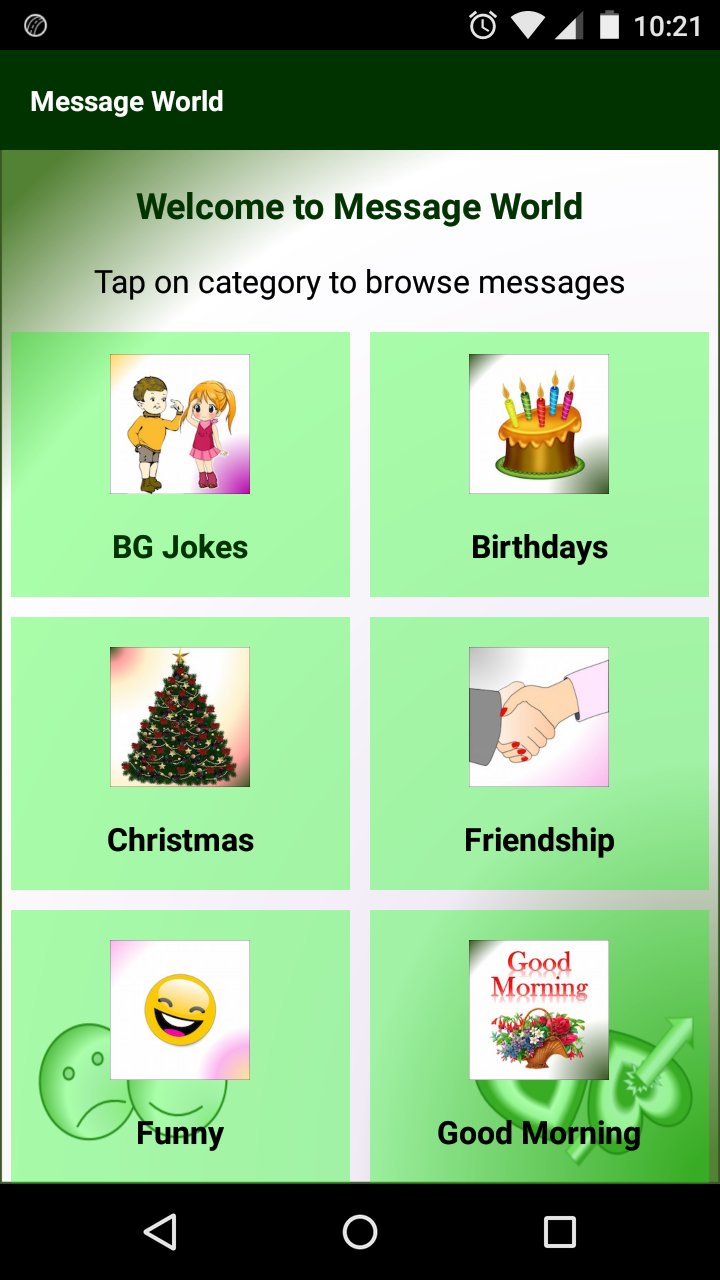Viewport: 720px width, 1280px height.
Task: Tap the kids cartoon image above BG Jokes
Action: coord(180,423)
